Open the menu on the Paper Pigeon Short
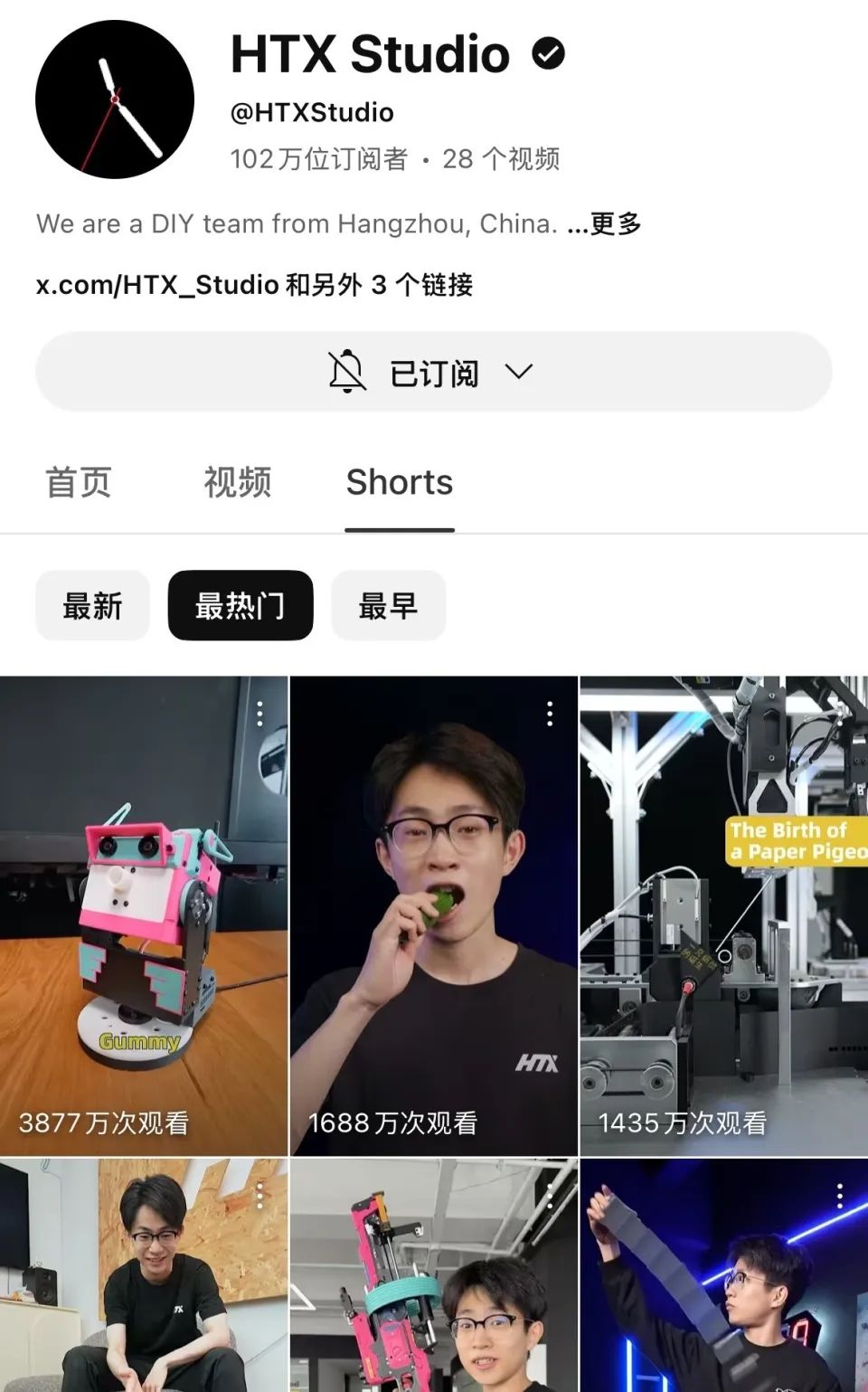 839,715
